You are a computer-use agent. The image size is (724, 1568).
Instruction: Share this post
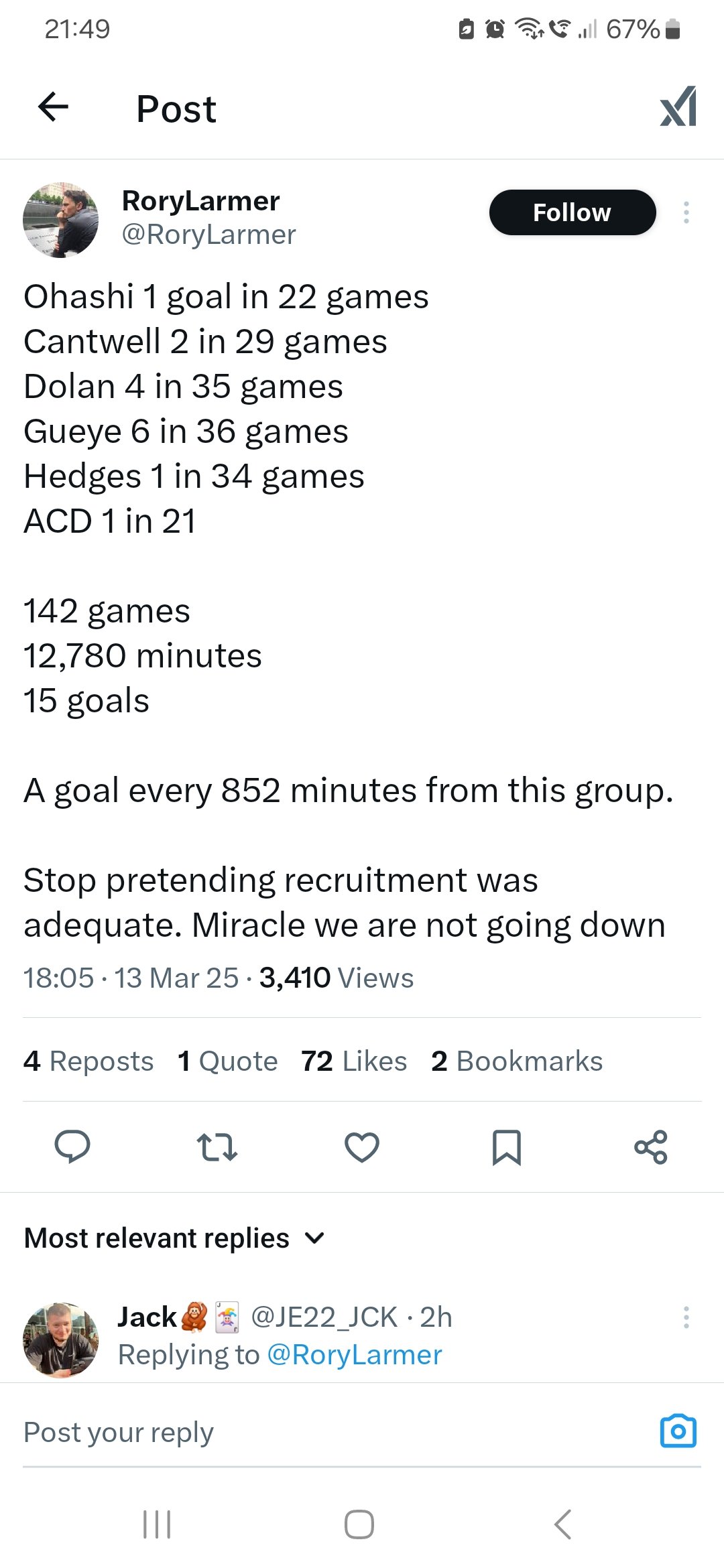tap(651, 1147)
